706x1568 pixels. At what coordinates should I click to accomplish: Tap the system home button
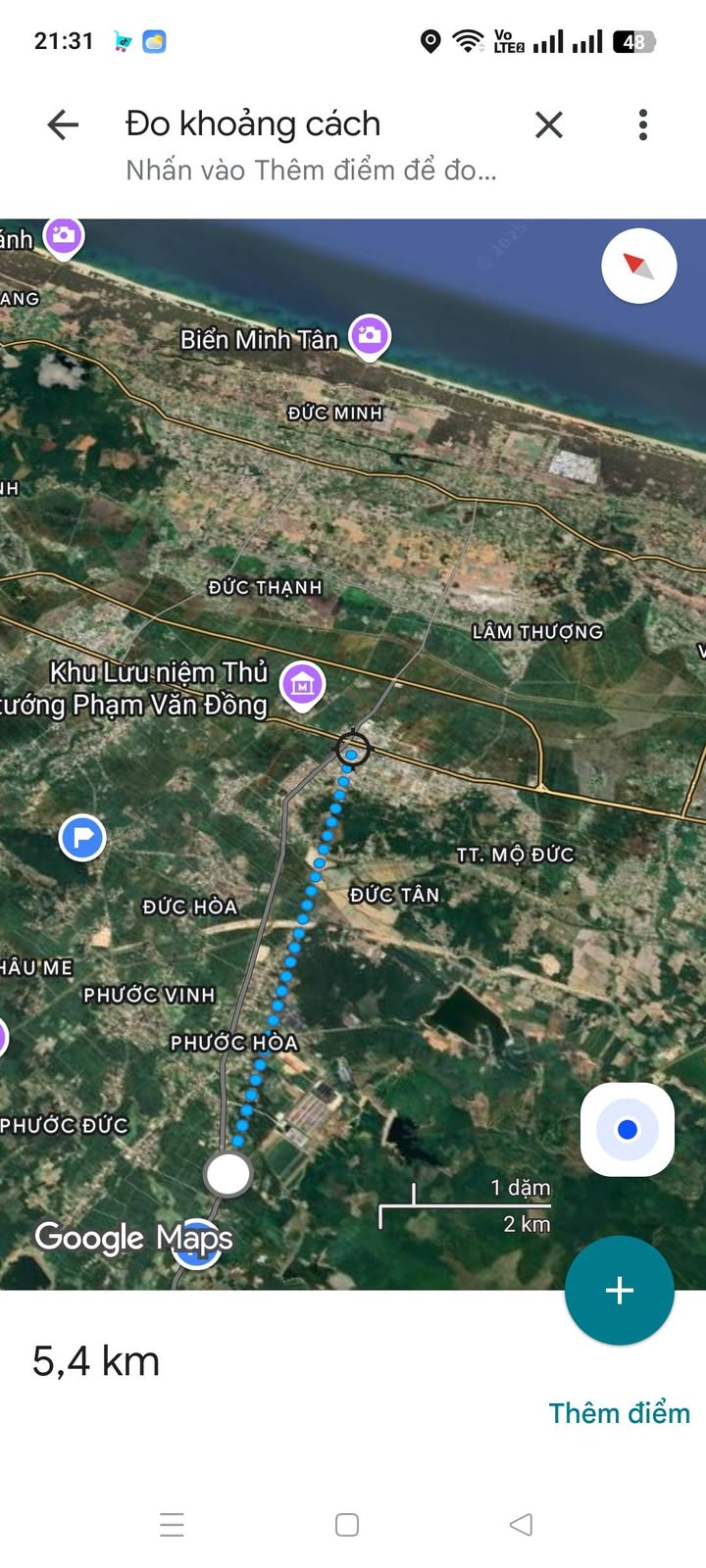347,1525
